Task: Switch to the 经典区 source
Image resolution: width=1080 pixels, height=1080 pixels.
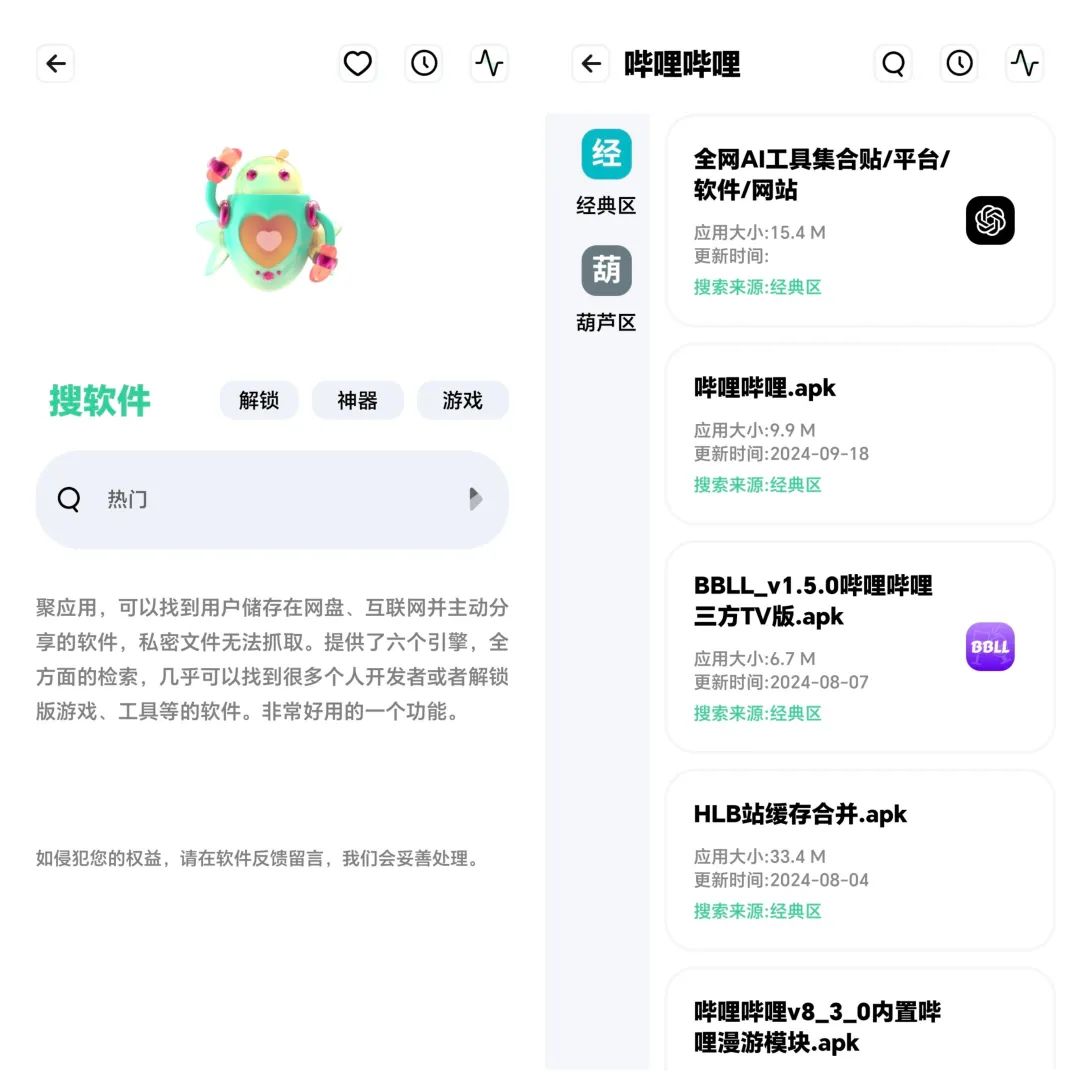Action: pos(606,172)
